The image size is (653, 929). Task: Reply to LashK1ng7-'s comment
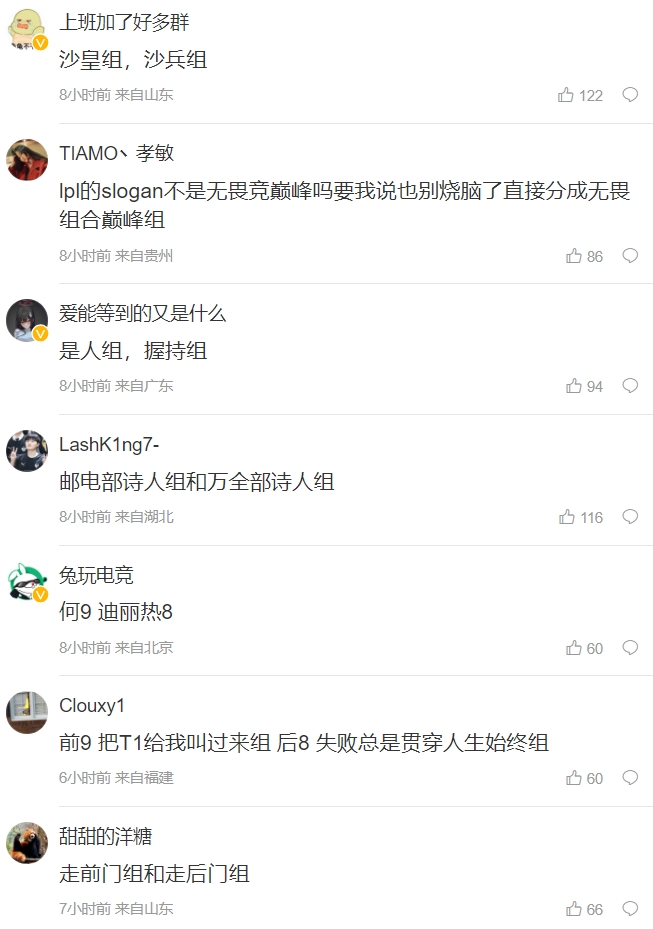[x=630, y=517]
